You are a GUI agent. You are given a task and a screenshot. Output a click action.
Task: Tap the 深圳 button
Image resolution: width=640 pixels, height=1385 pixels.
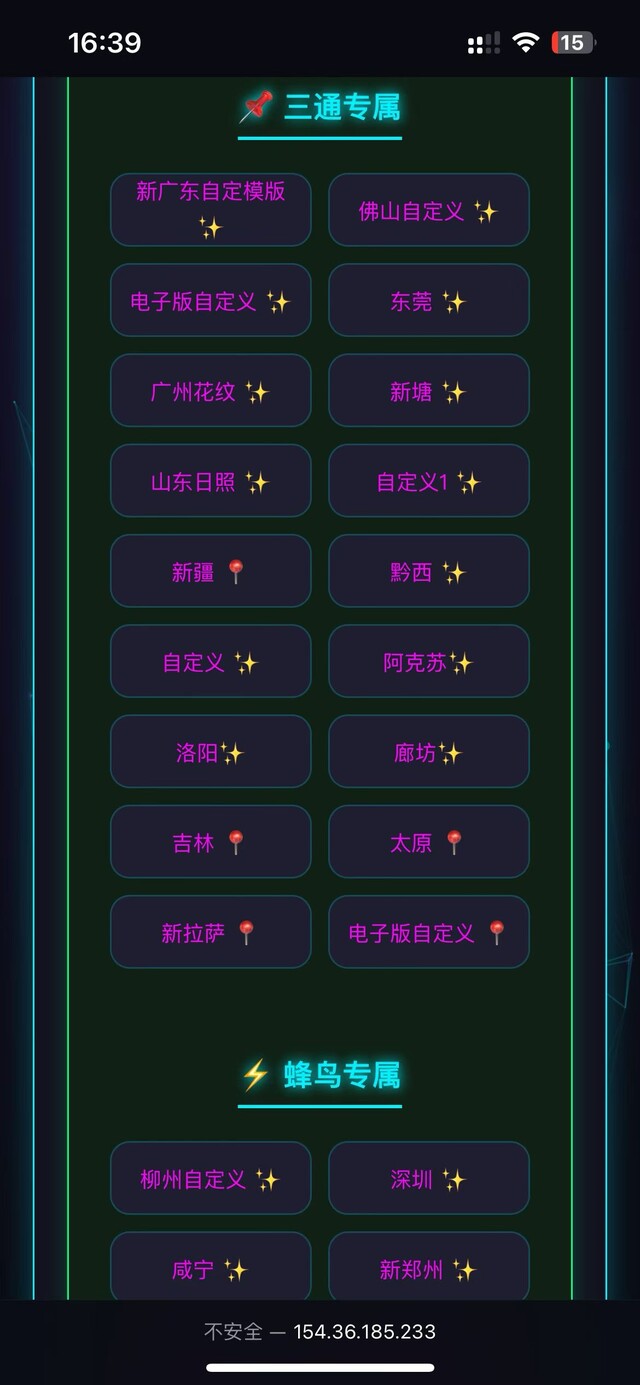pos(428,1178)
